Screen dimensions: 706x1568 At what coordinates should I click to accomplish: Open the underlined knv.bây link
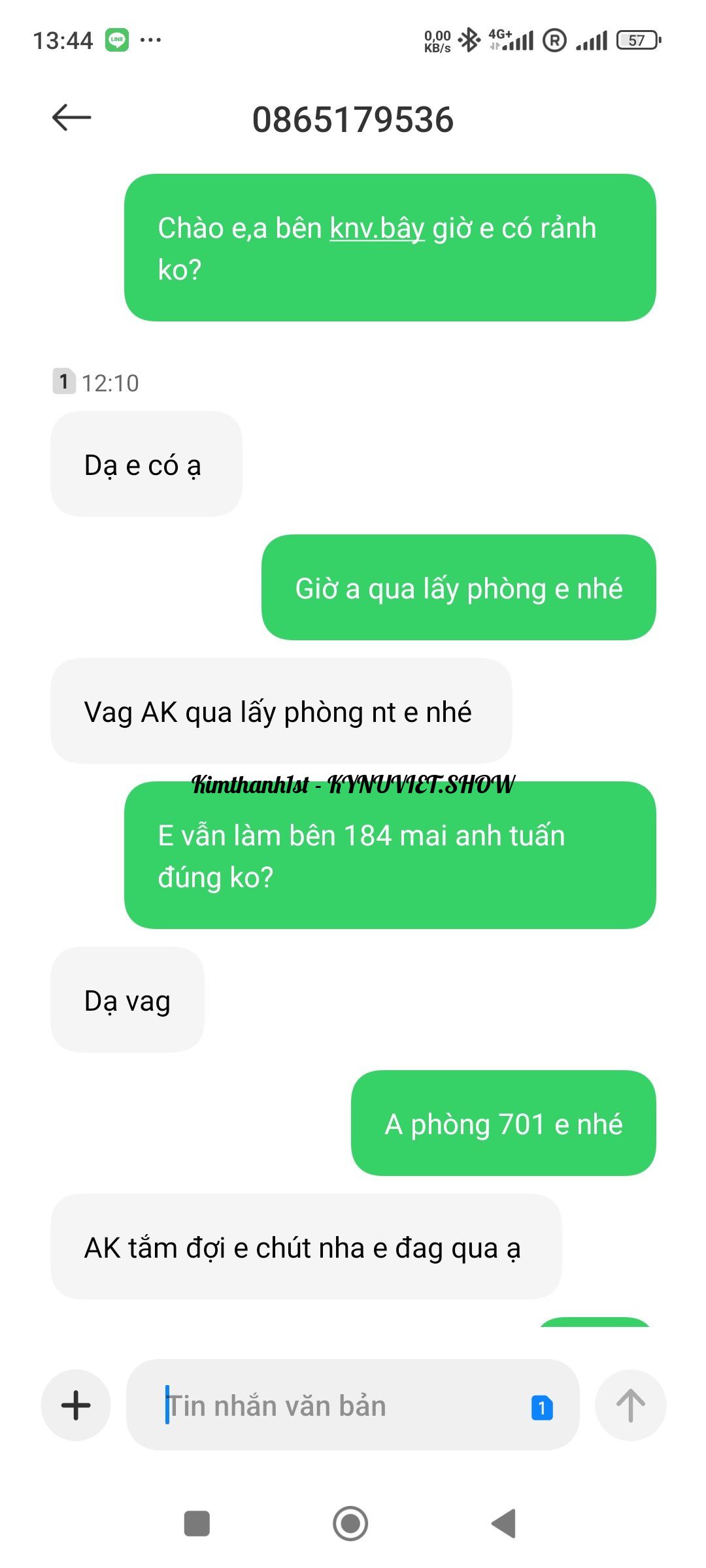pyautogui.click(x=377, y=229)
